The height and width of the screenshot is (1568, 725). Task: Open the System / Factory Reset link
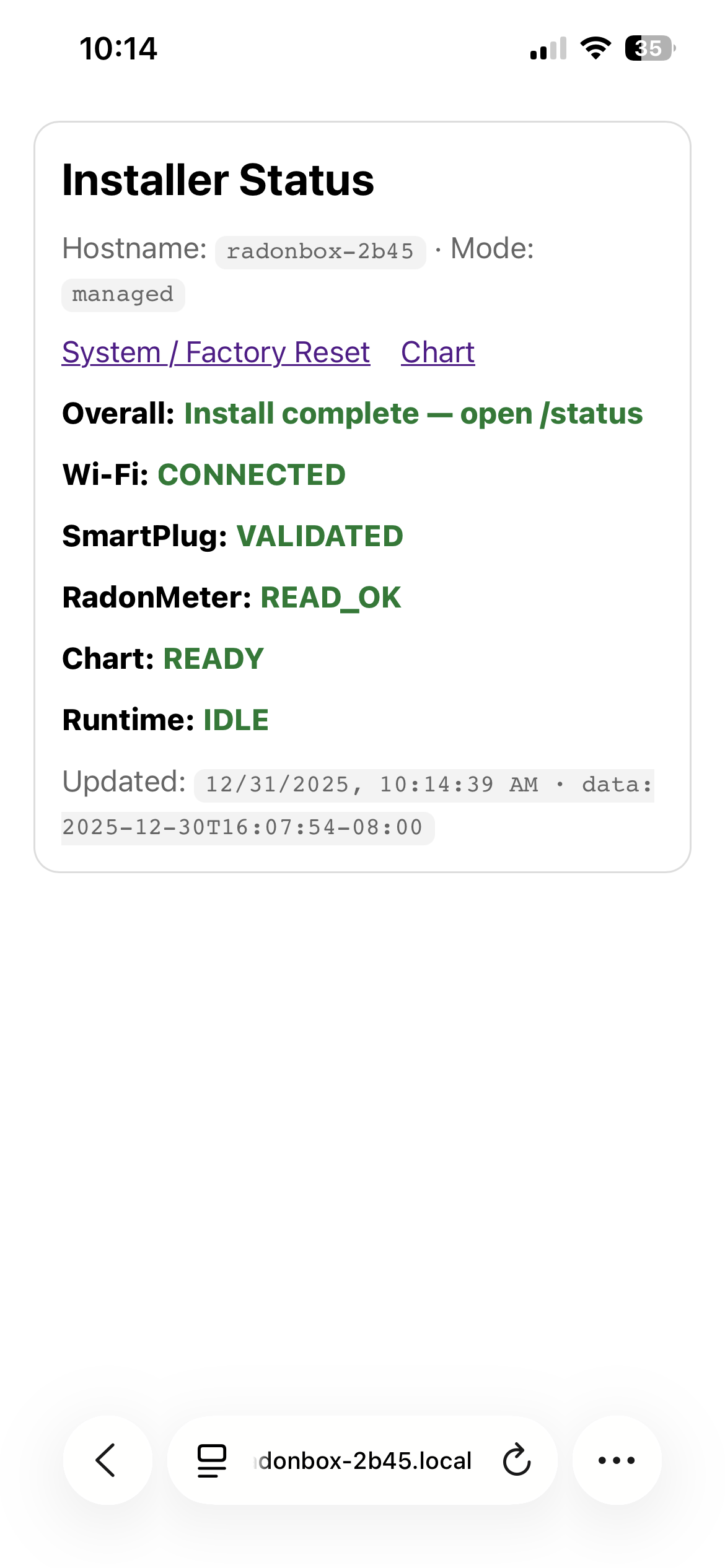pyautogui.click(x=216, y=352)
